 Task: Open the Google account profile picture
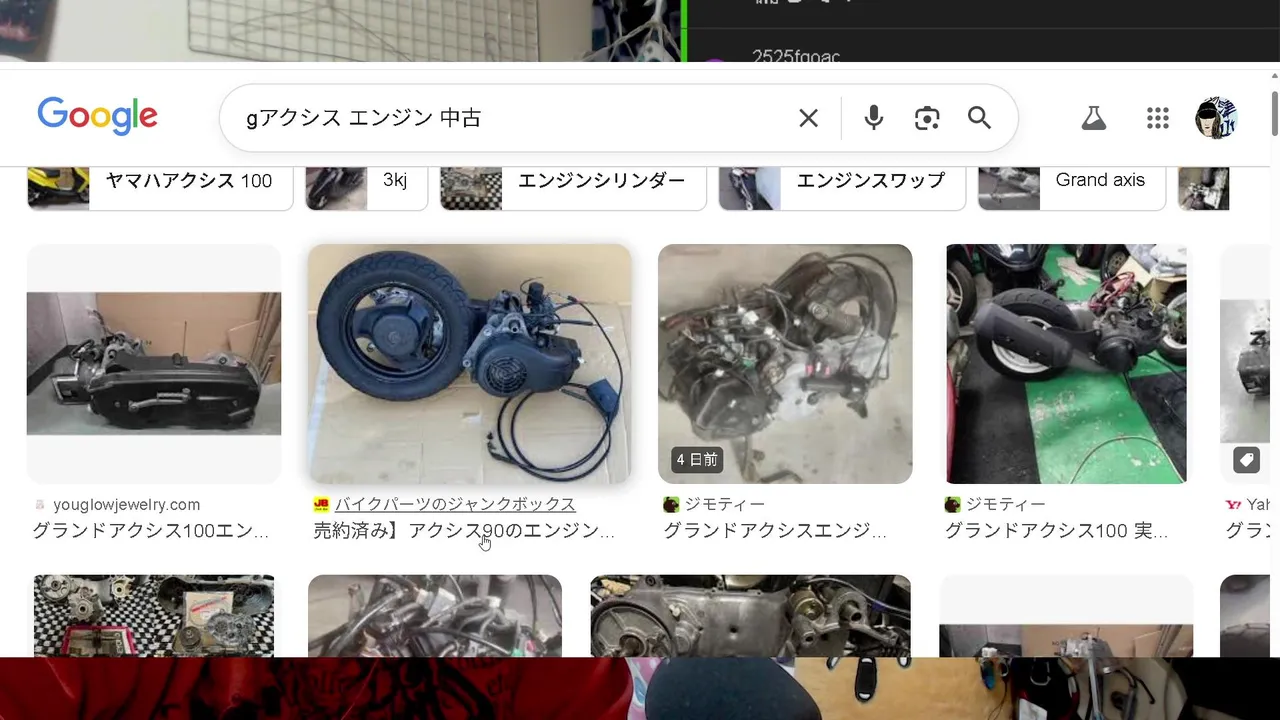click(1216, 118)
